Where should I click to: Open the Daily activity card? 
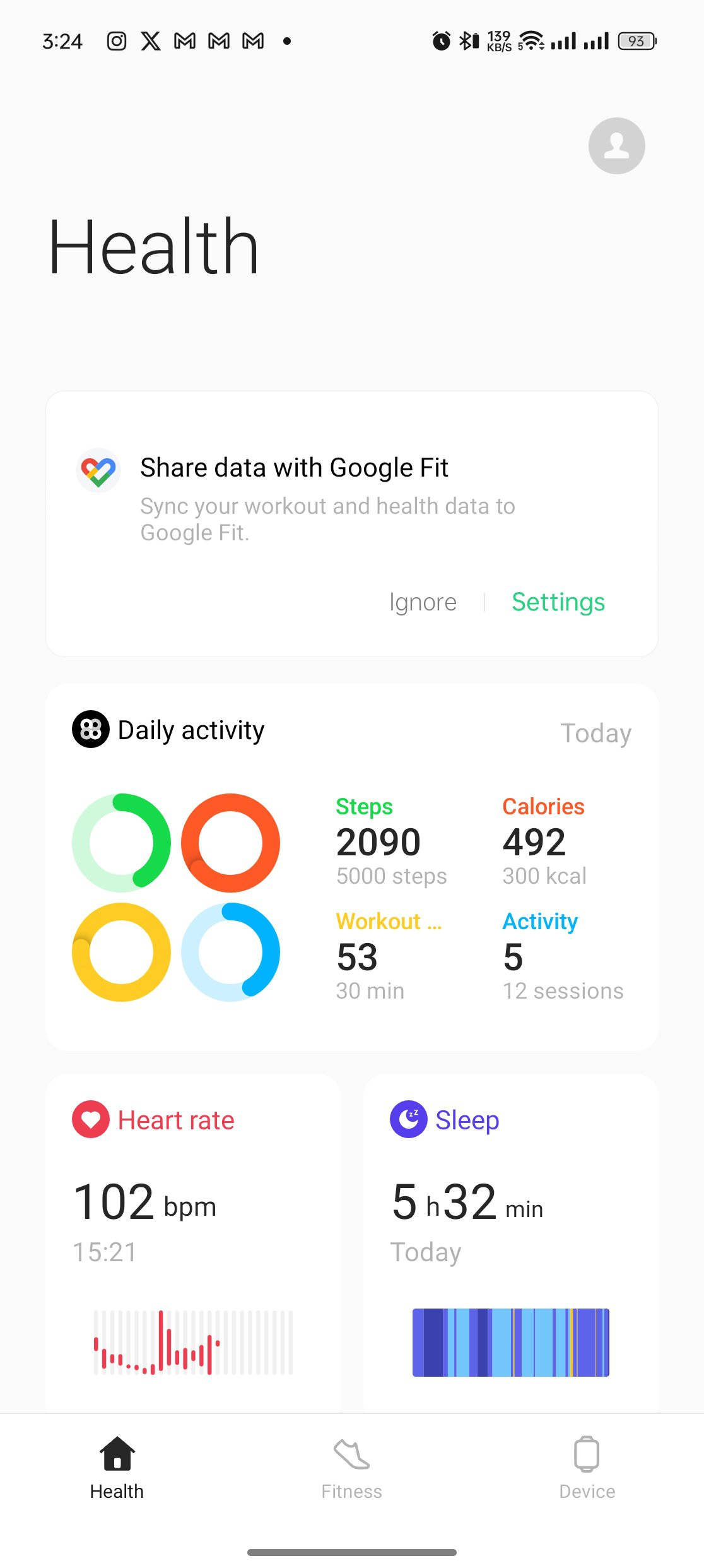(351, 866)
